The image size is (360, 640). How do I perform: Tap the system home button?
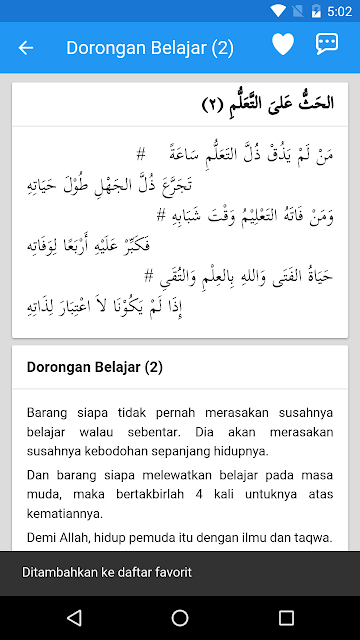[180, 618]
